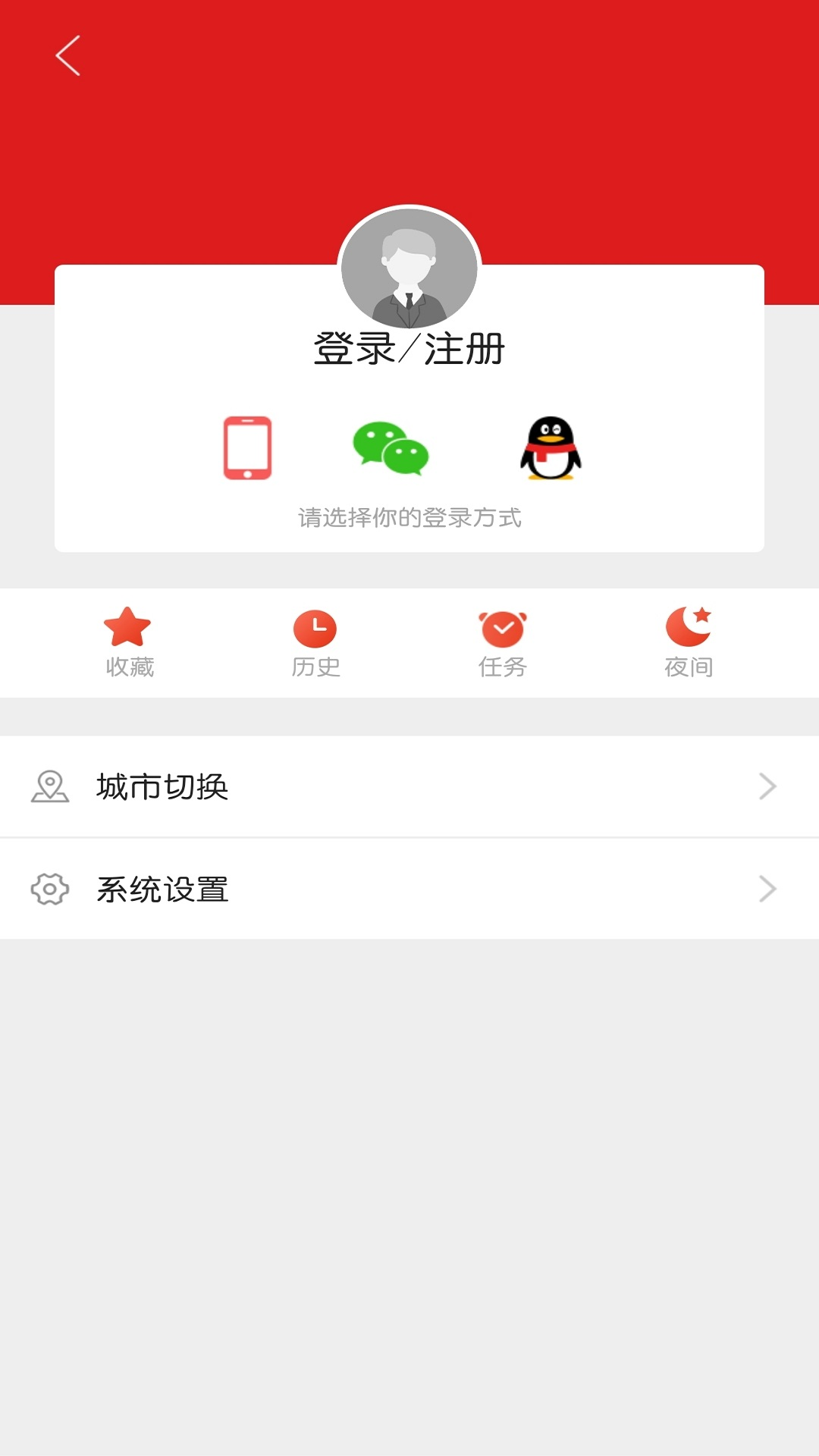The width and height of the screenshot is (819, 1456).
Task: Click the 请选择你的登录方式 prompt text
Action: tap(409, 518)
